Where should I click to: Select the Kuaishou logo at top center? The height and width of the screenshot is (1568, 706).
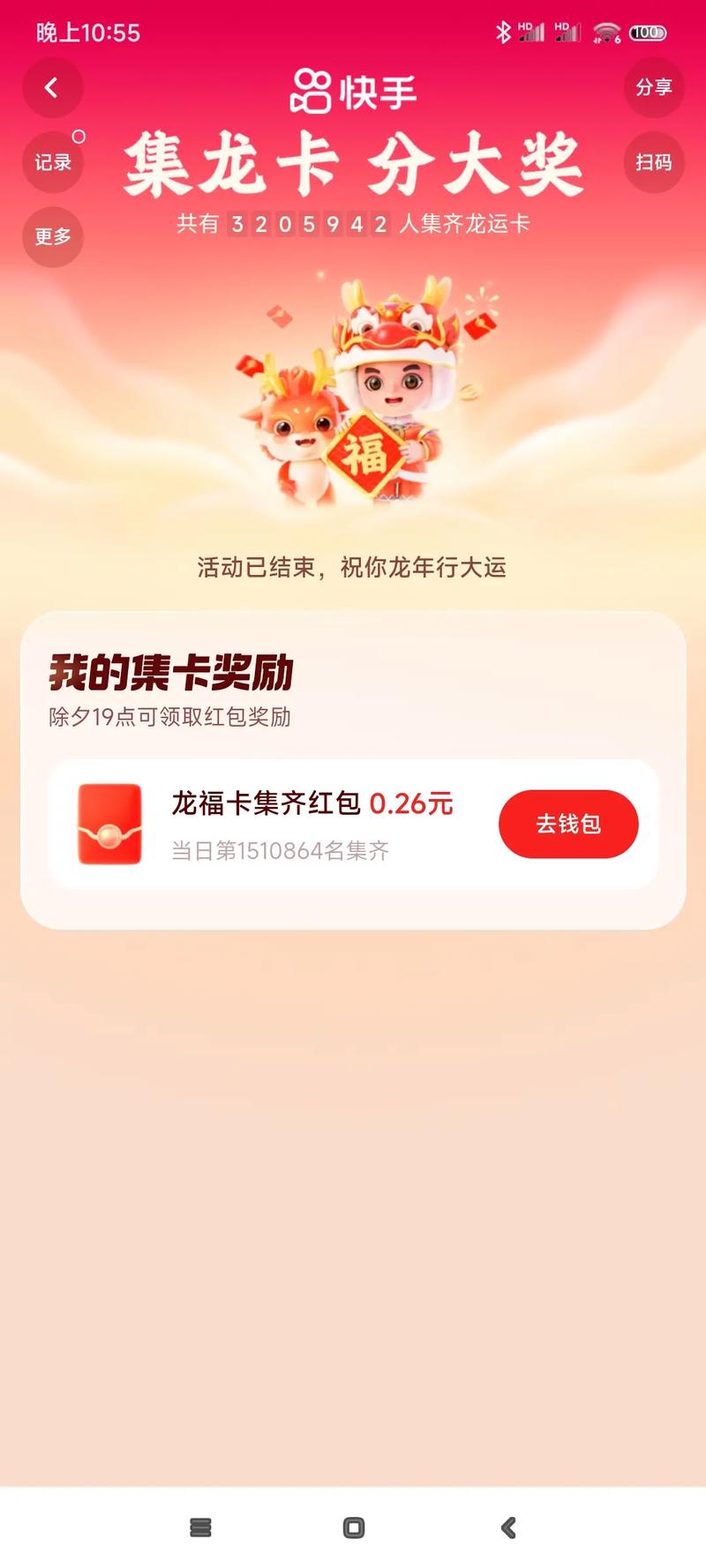coord(351,87)
